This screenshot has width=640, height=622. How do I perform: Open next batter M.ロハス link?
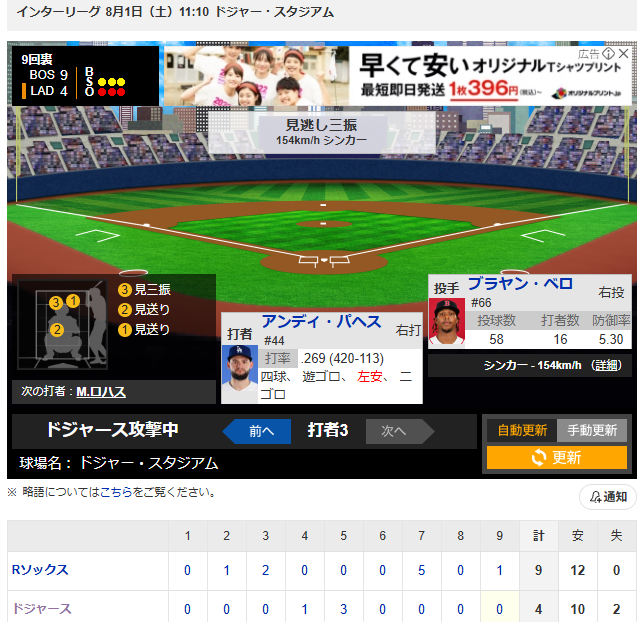tap(101, 392)
